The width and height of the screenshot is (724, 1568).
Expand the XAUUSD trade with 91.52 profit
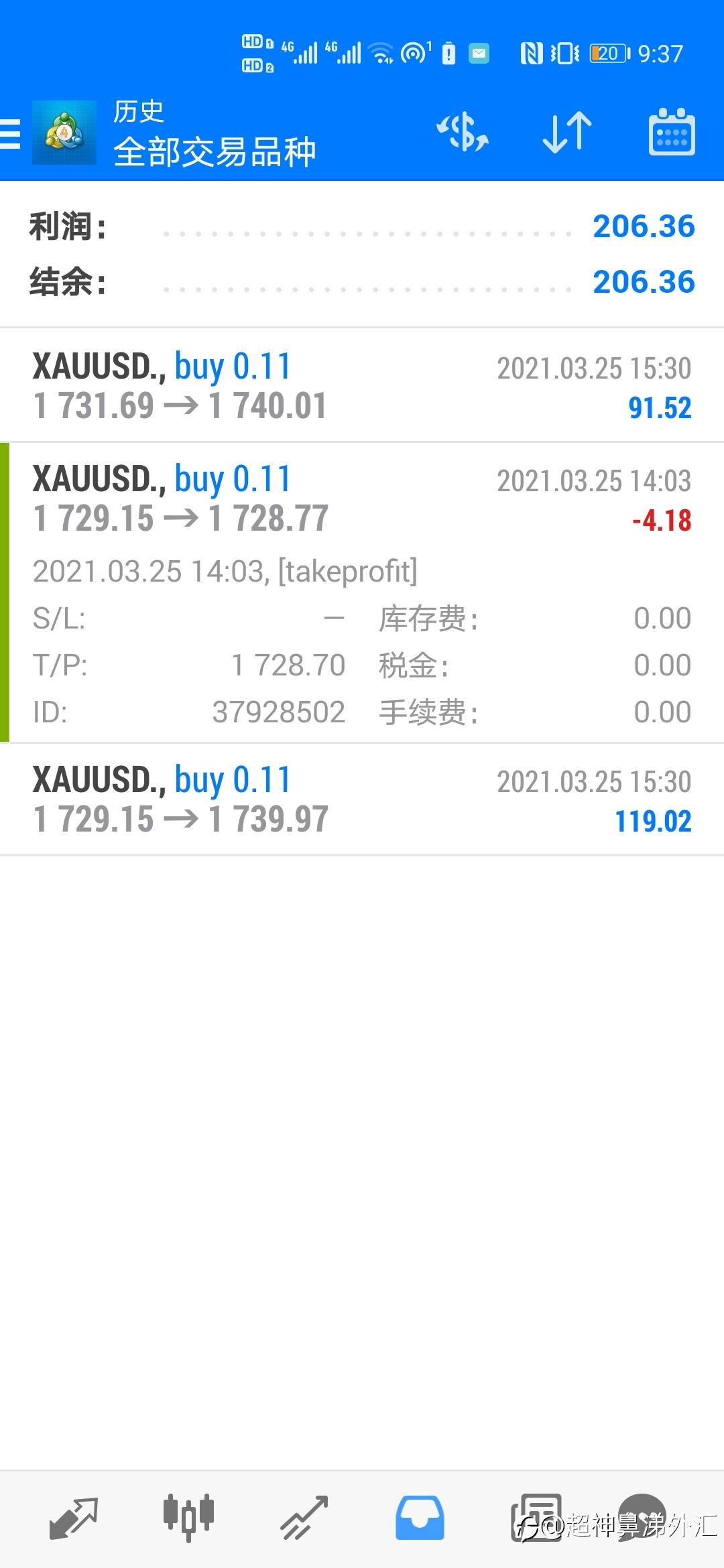pos(362,385)
